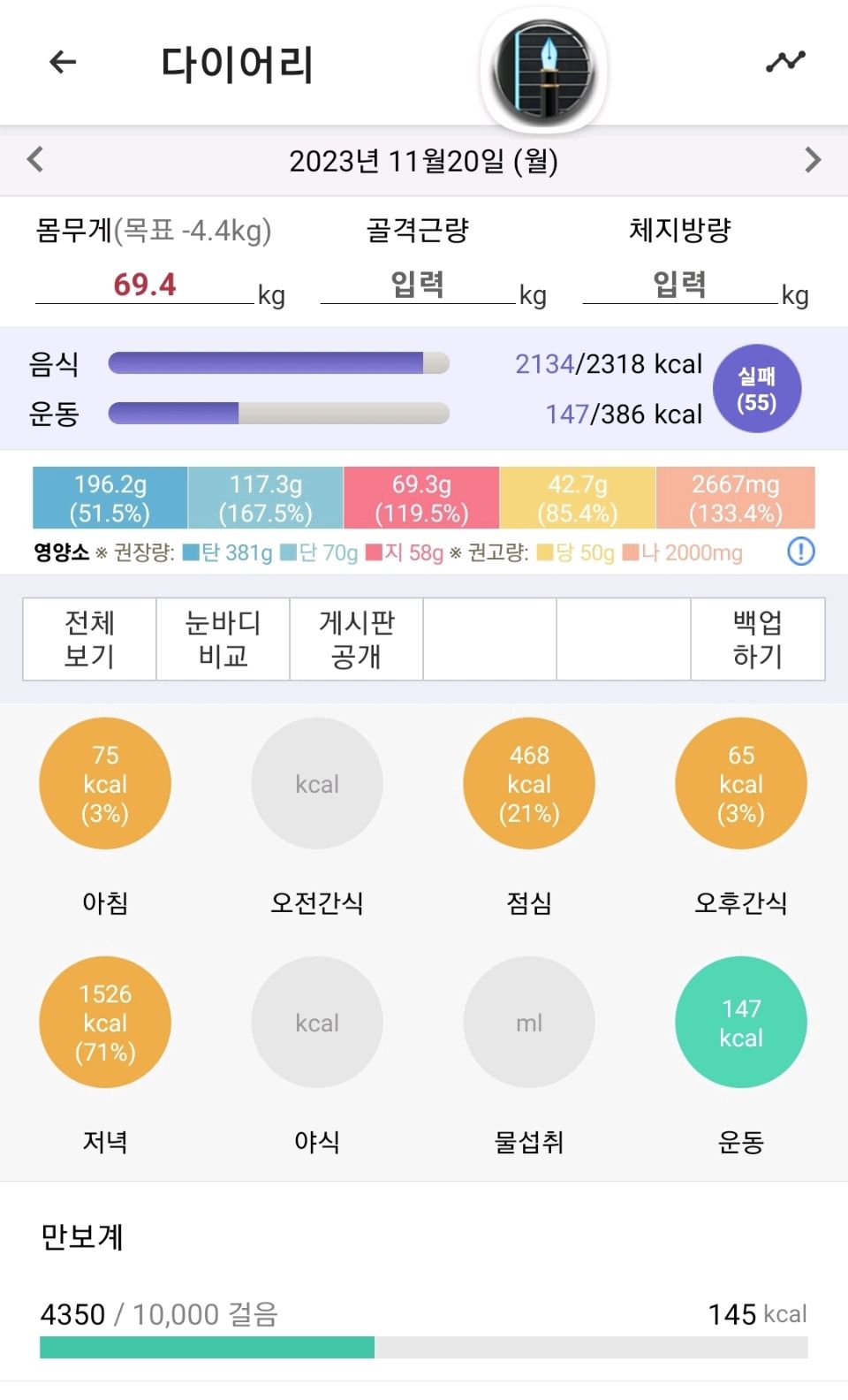Add an 오전간식 record

pyautogui.click(x=317, y=784)
